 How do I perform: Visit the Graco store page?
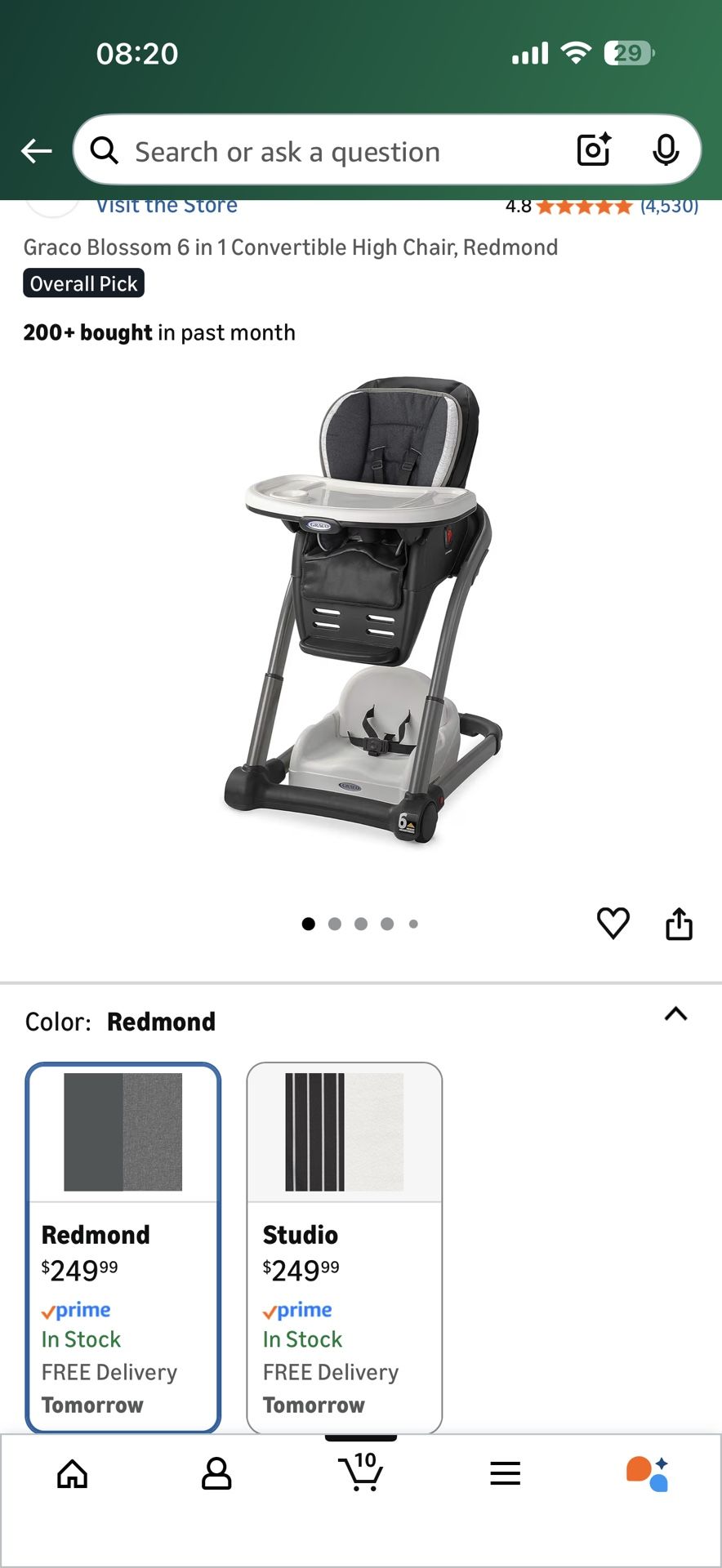[x=166, y=205]
